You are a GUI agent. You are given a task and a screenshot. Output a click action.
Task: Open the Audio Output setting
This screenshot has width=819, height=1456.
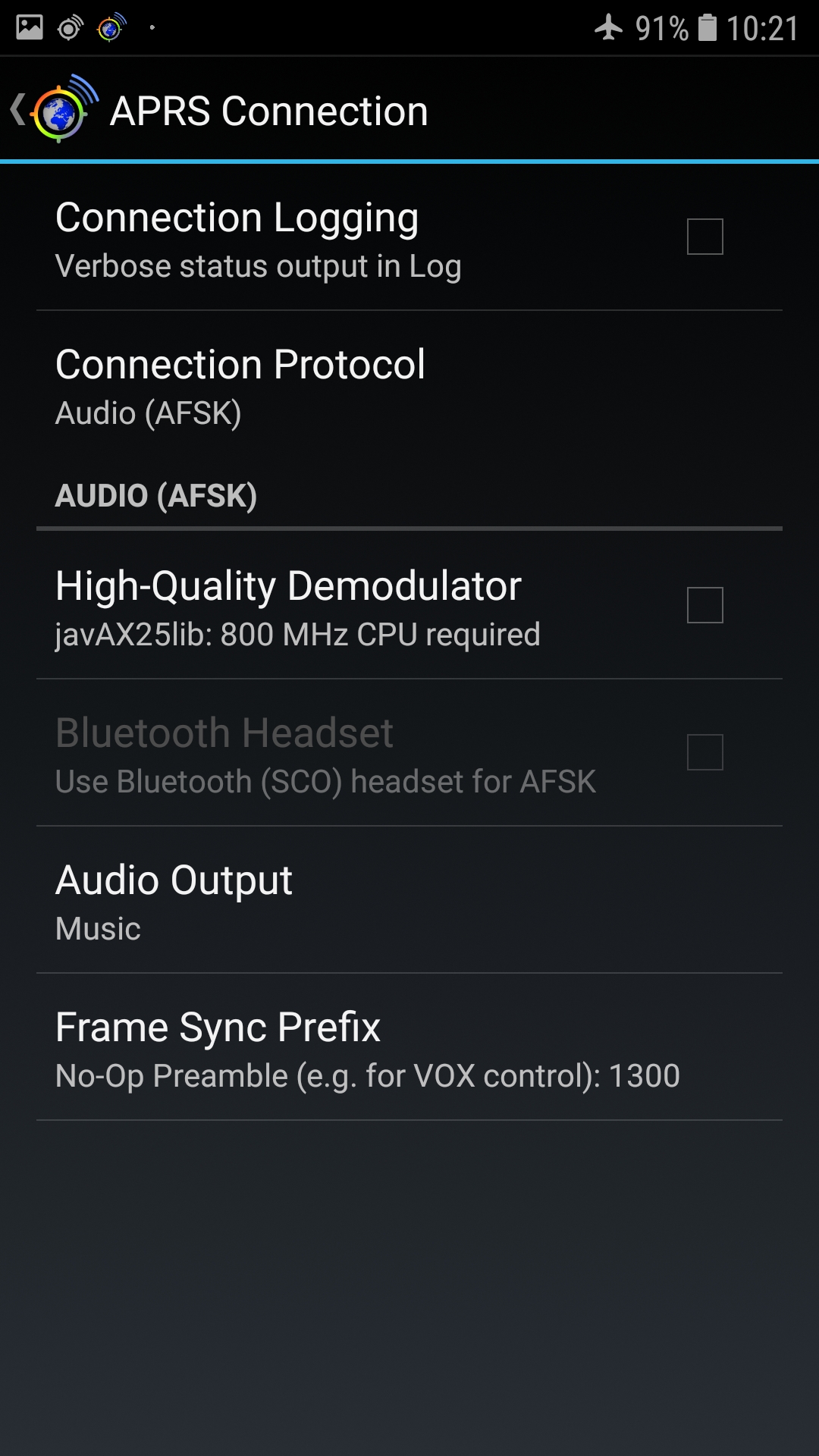pos(409,901)
